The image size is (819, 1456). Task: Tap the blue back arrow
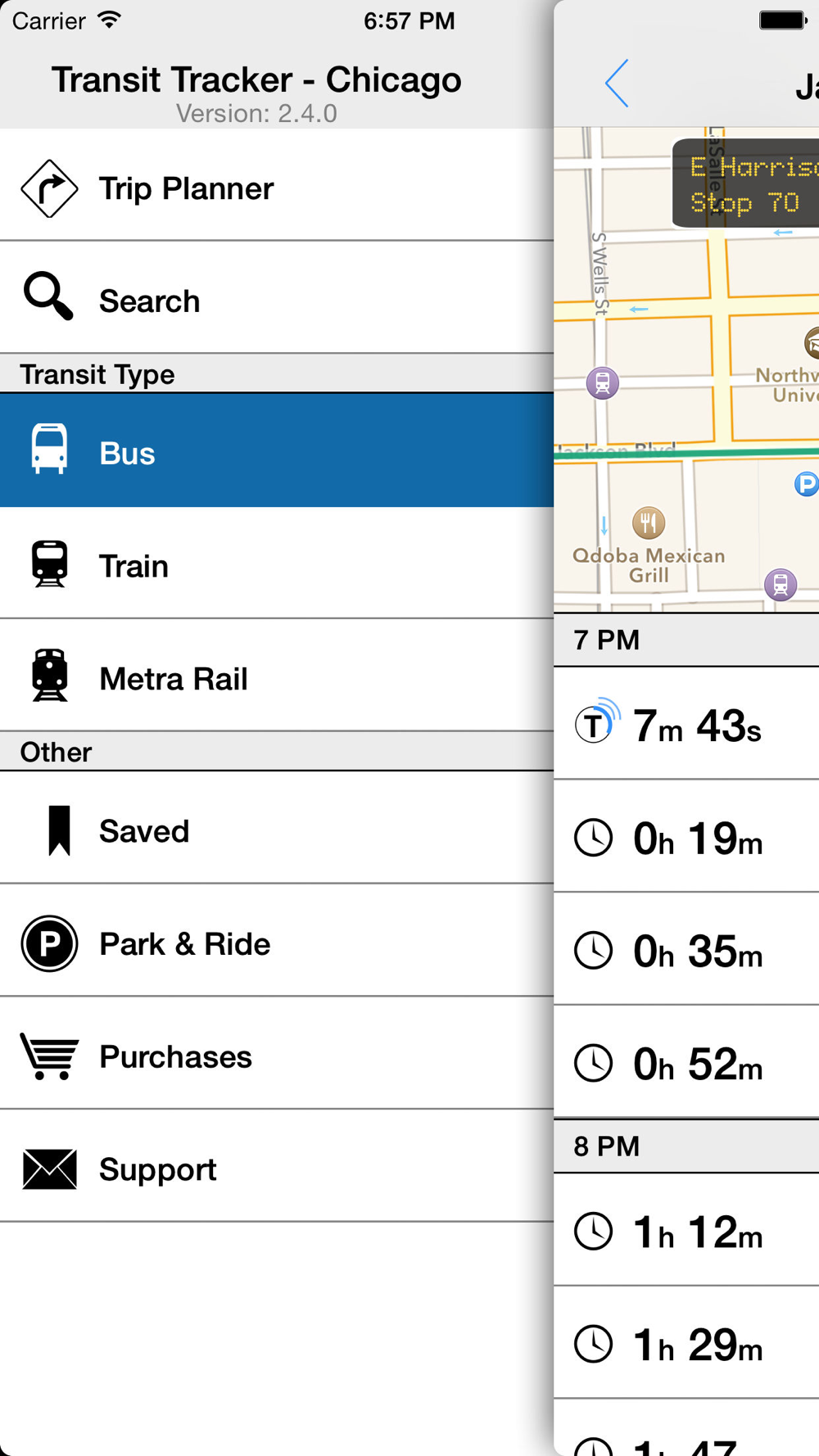(x=617, y=83)
